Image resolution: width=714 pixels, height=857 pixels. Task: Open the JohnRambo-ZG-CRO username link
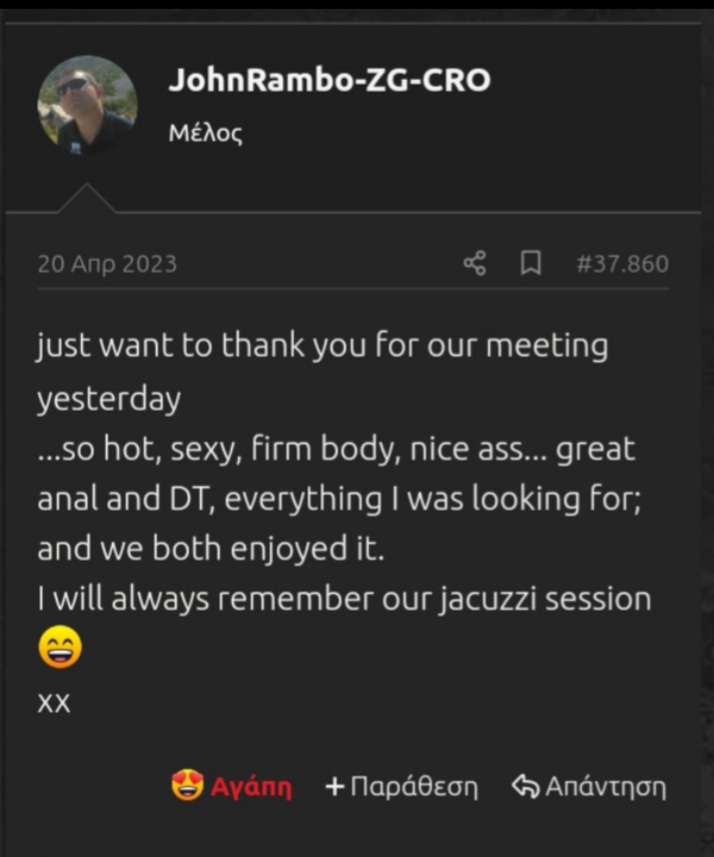[x=329, y=81]
